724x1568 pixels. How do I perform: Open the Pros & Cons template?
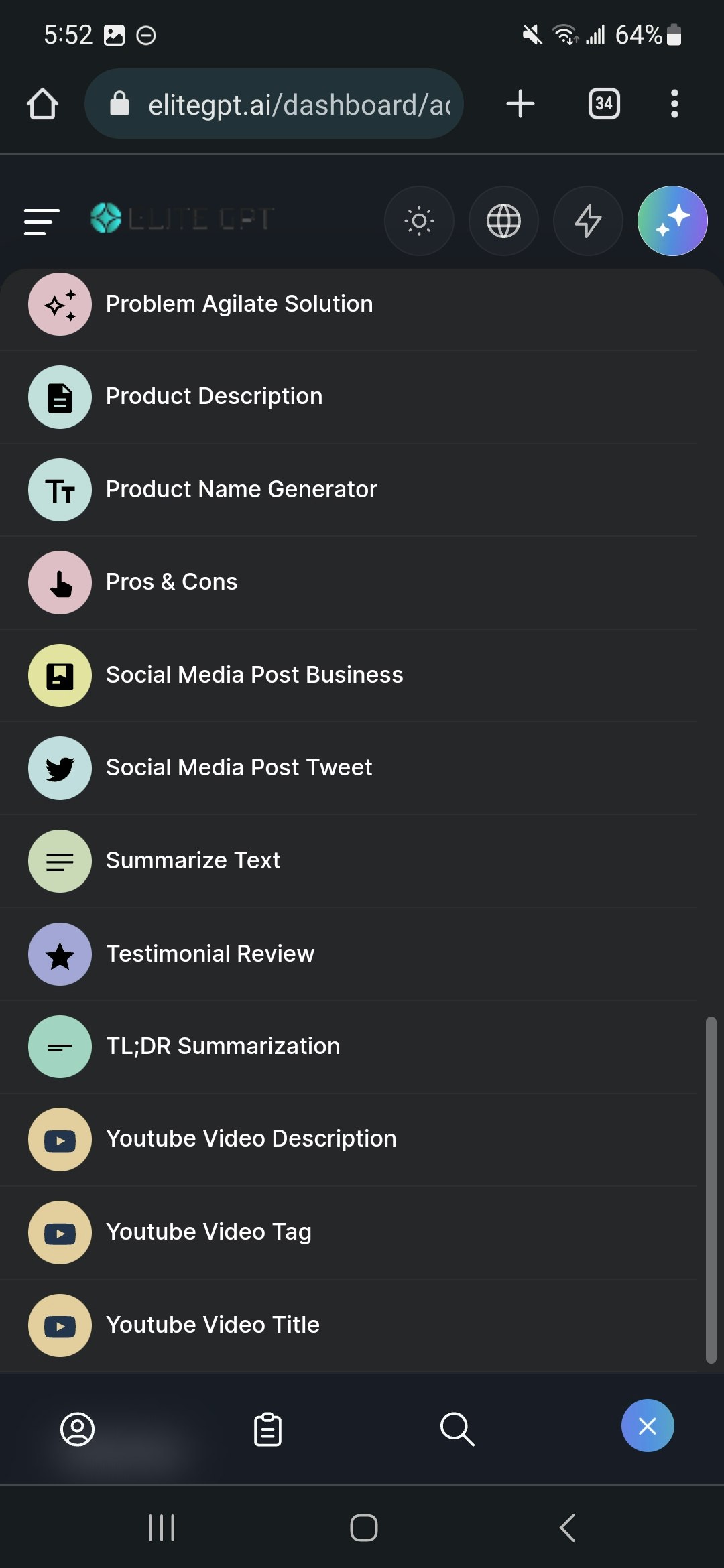[172, 582]
